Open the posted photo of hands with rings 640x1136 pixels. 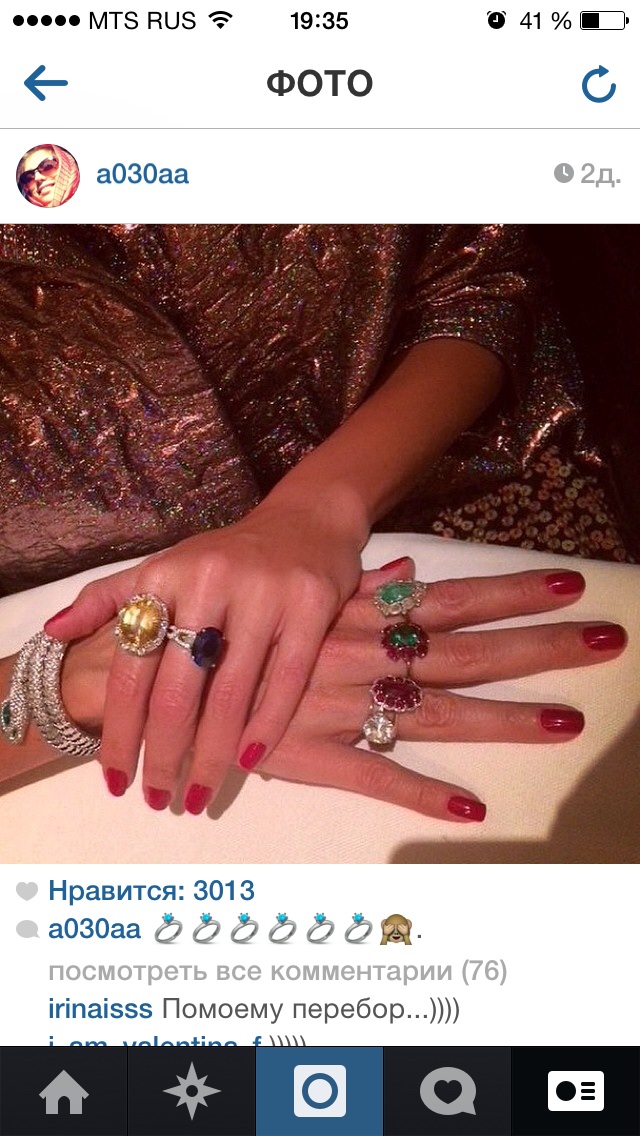(320, 543)
